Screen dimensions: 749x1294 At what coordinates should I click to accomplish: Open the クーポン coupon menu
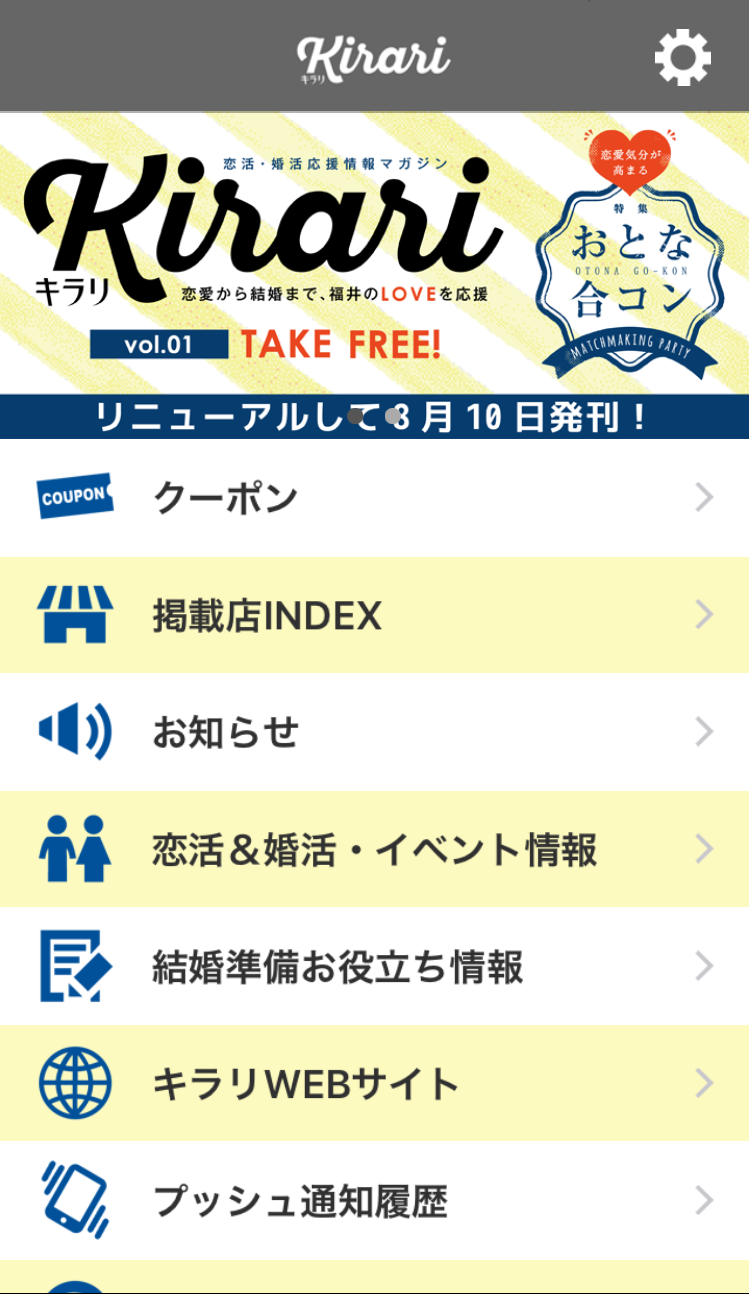374,498
